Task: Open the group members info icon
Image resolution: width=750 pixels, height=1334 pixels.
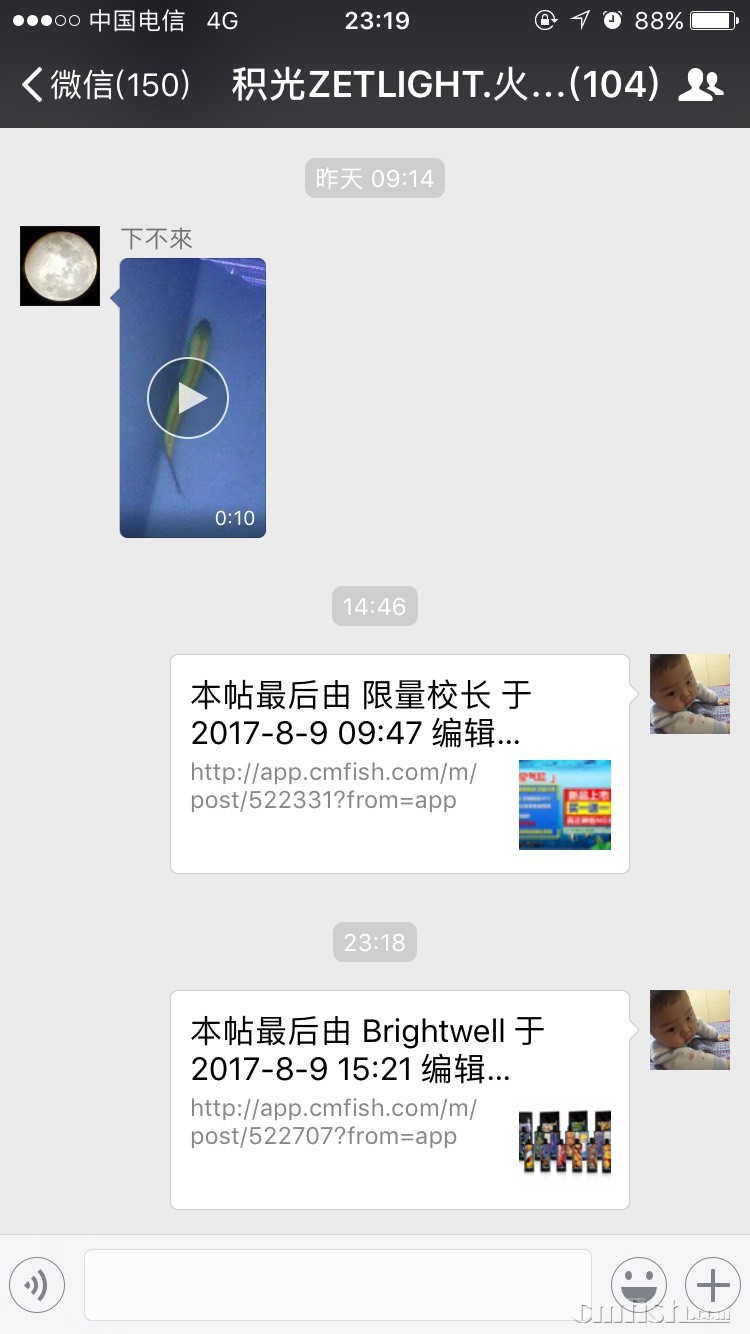Action: click(x=700, y=85)
